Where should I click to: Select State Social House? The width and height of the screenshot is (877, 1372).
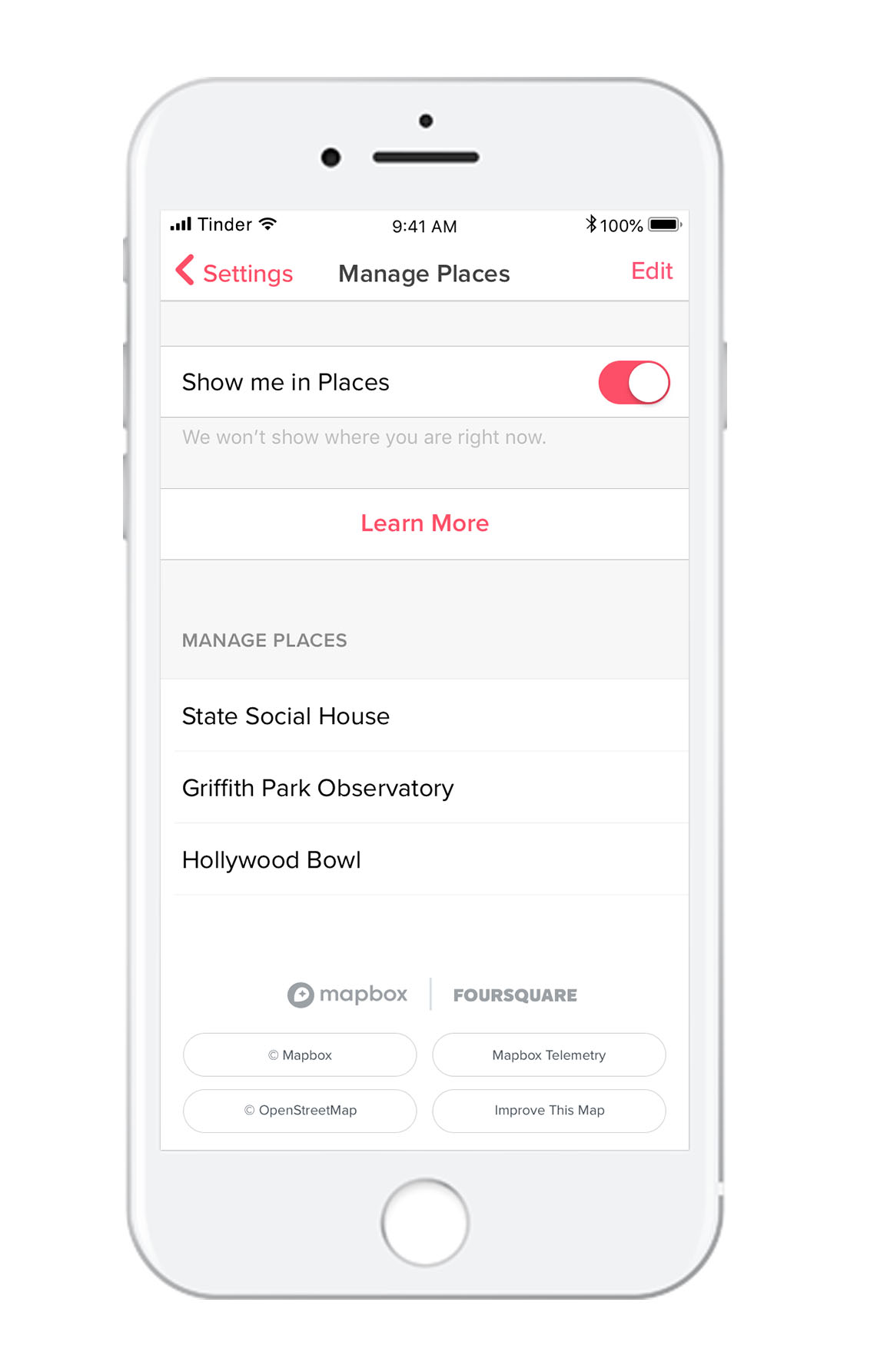coord(286,716)
